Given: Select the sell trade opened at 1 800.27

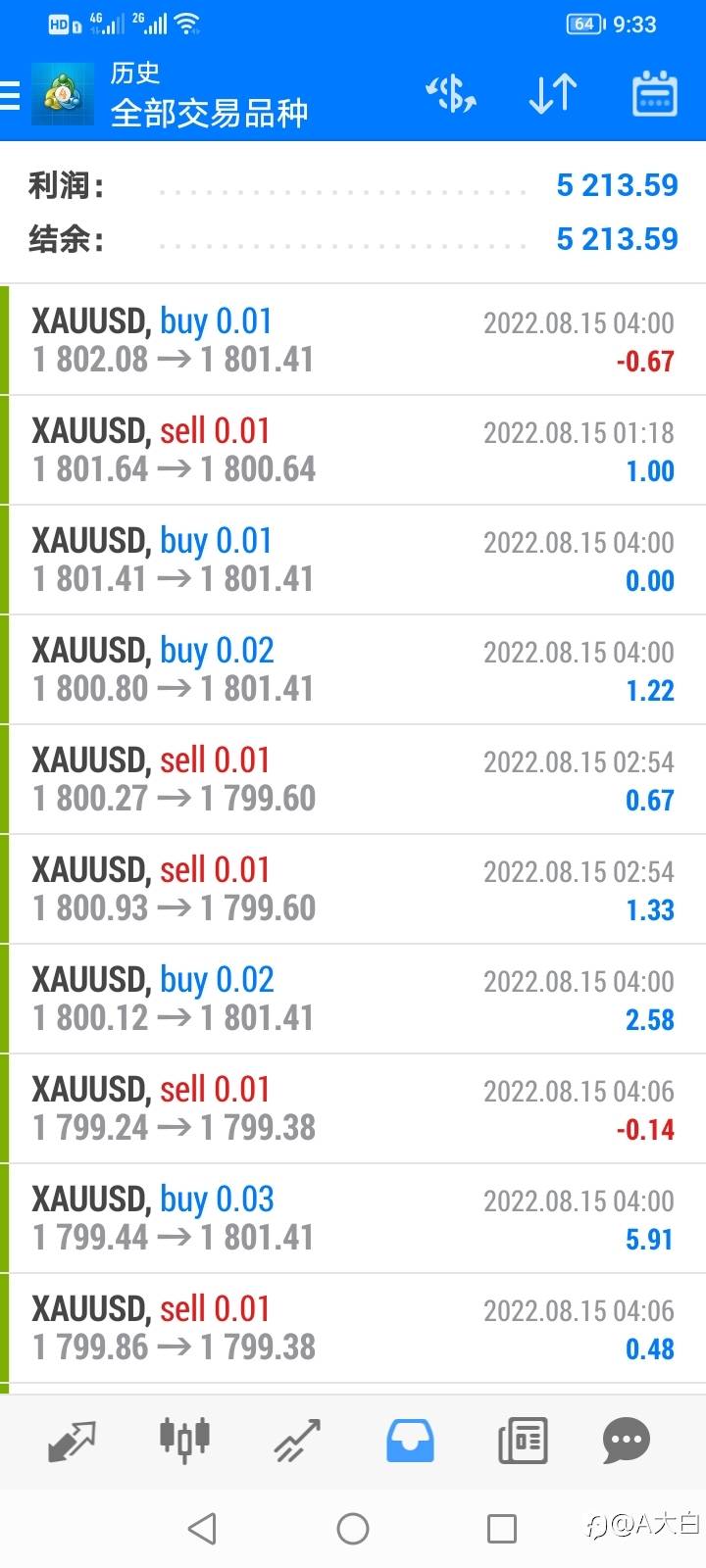Looking at the screenshot, I should 353,779.
